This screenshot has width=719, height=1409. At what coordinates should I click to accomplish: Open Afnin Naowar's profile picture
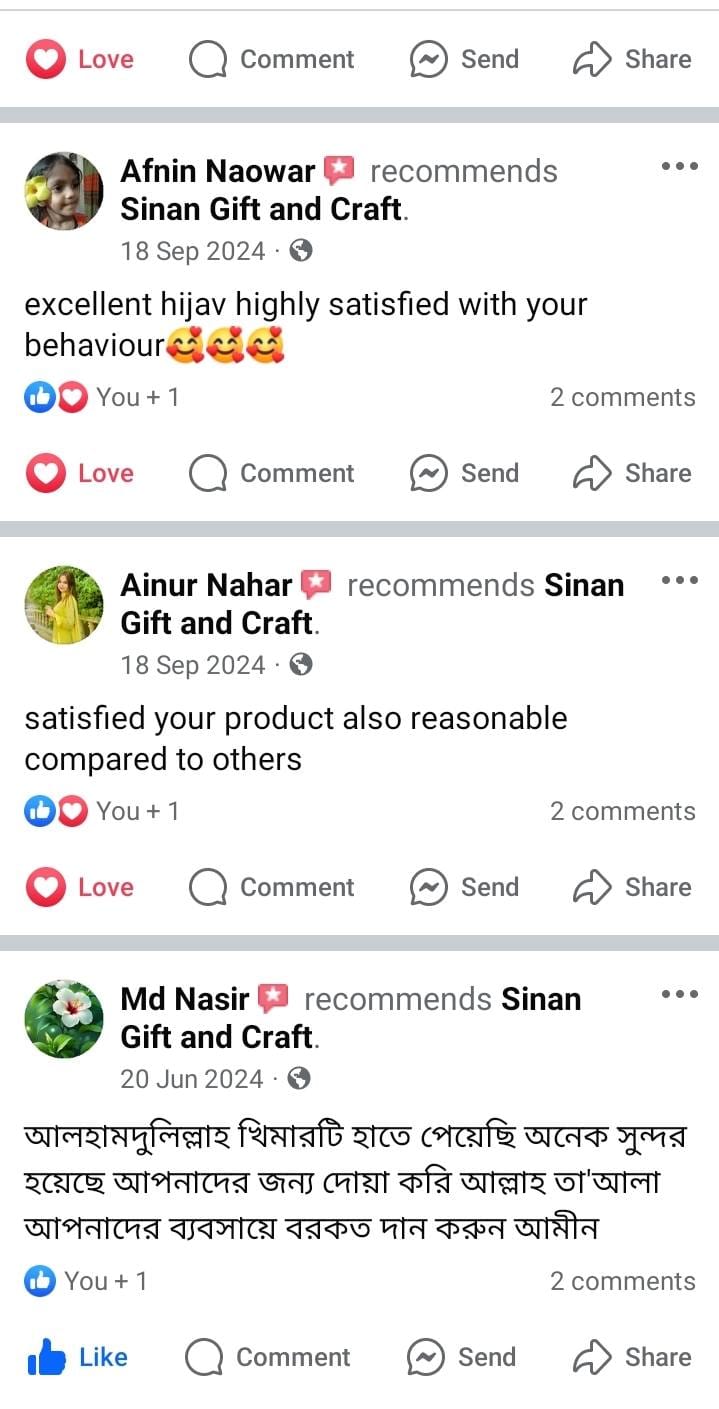(64, 191)
